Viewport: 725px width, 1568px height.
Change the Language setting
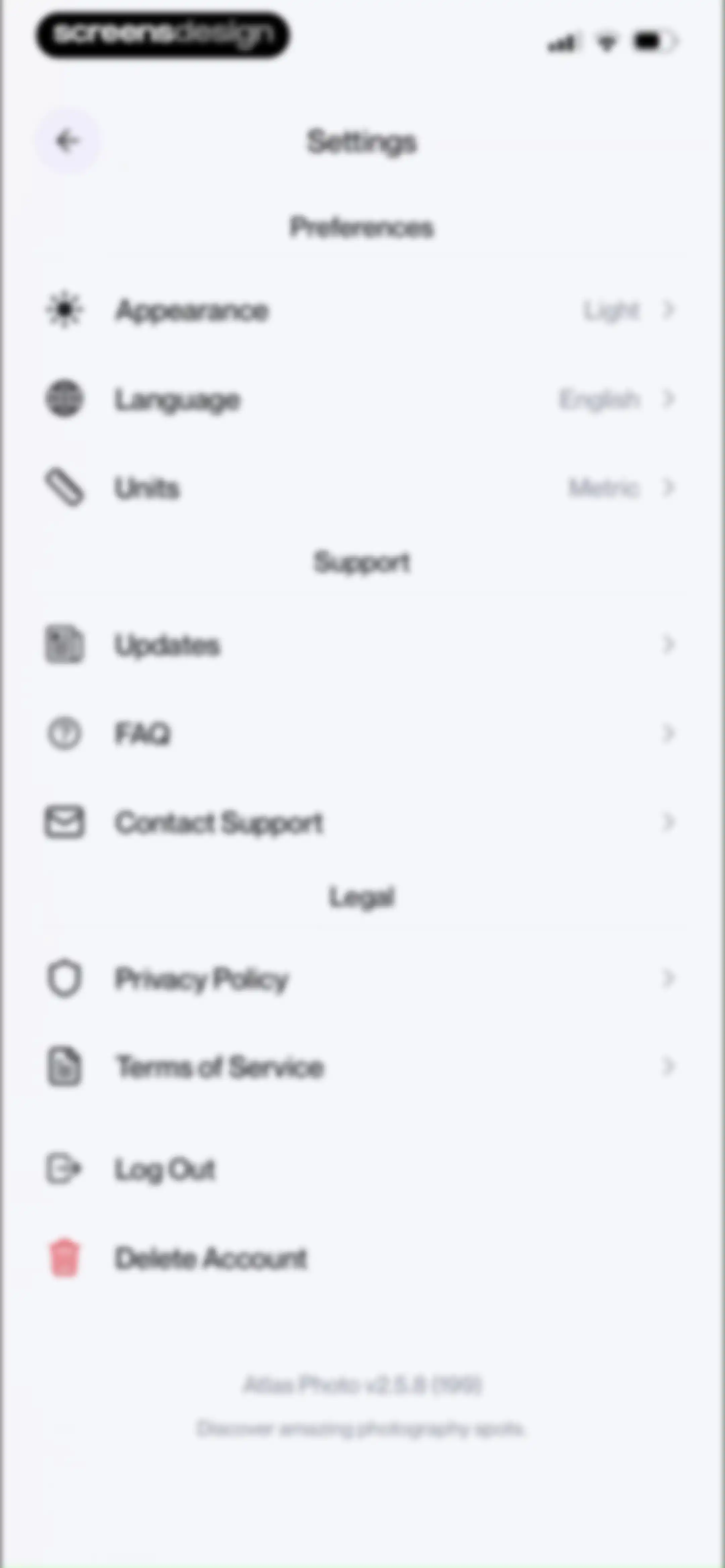[362, 399]
